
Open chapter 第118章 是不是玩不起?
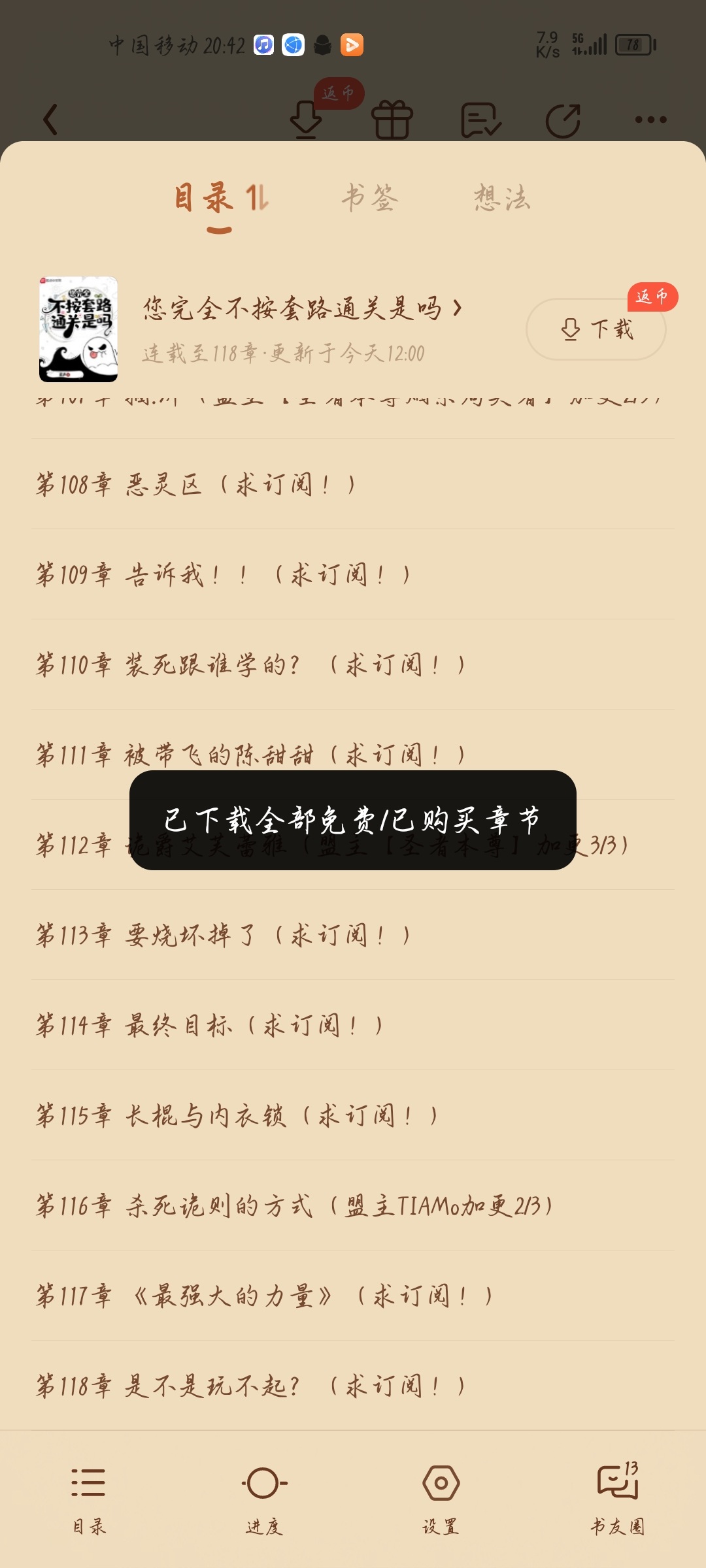click(x=353, y=1386)
